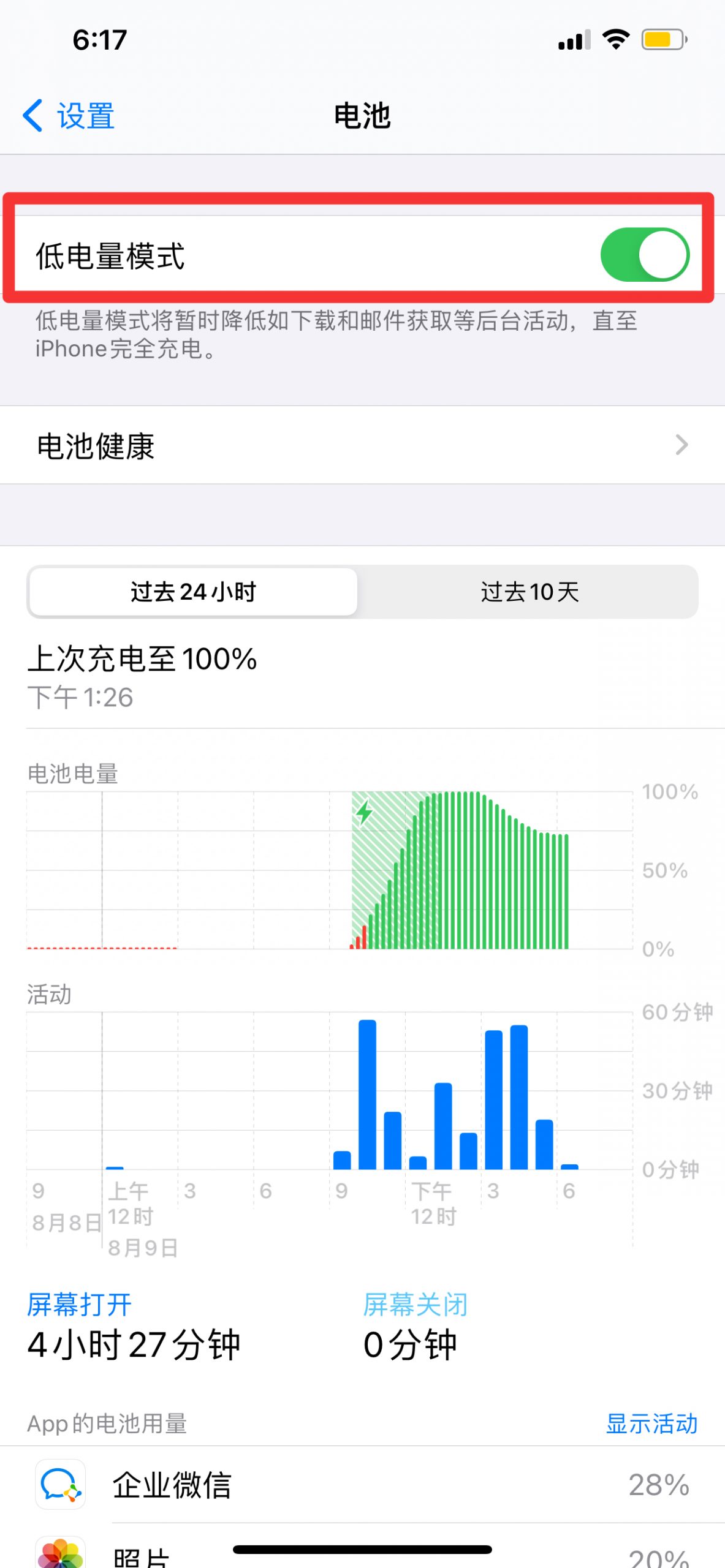
Task: Select the 过去24小时 tab
Action: coord(193,592)
